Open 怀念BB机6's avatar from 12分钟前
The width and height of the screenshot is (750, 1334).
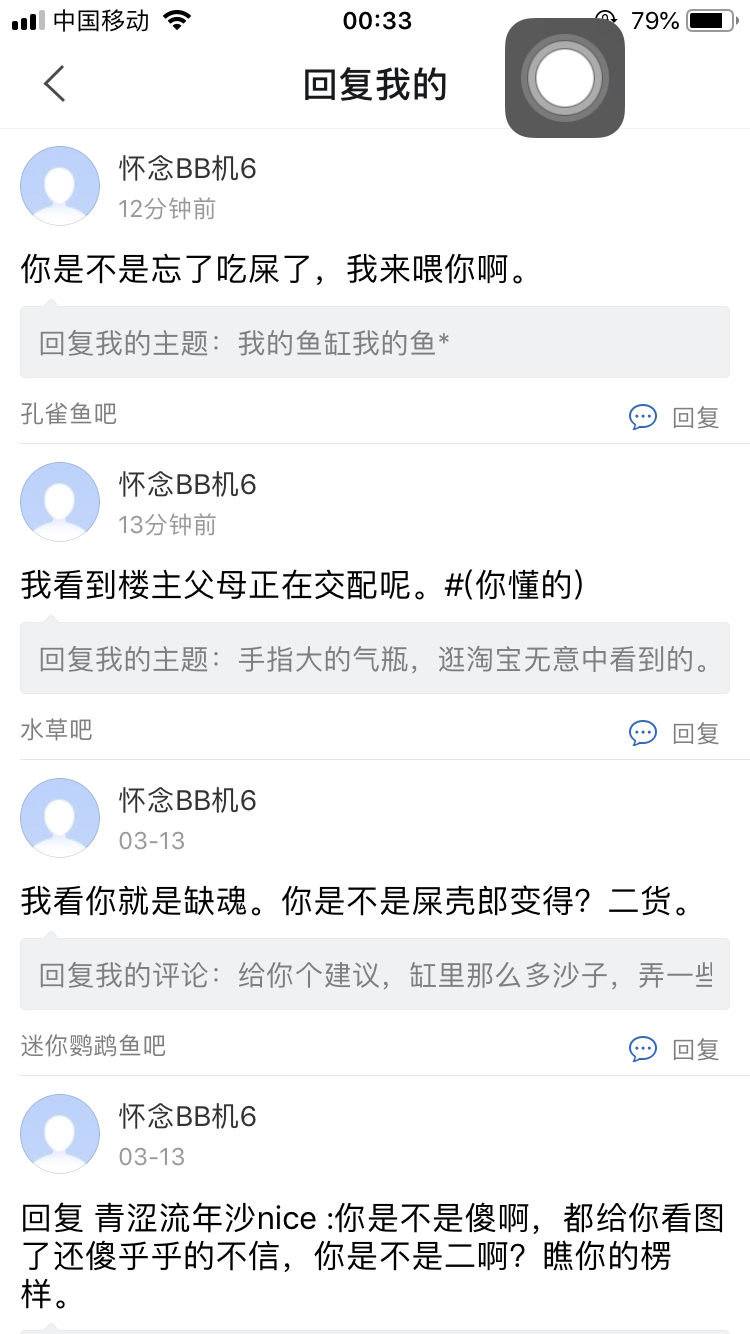coord(60,186)
